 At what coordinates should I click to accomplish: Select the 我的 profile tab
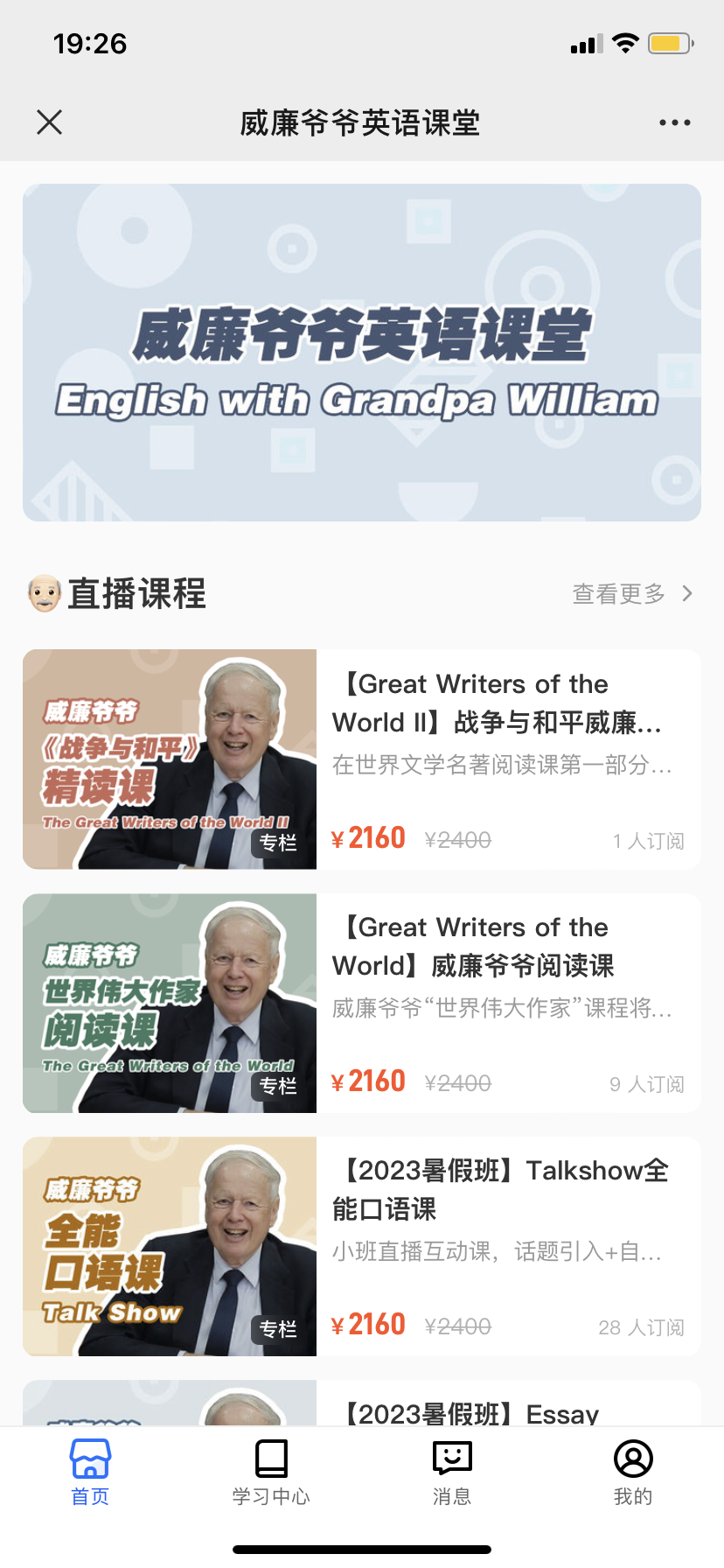point(633,1473)
